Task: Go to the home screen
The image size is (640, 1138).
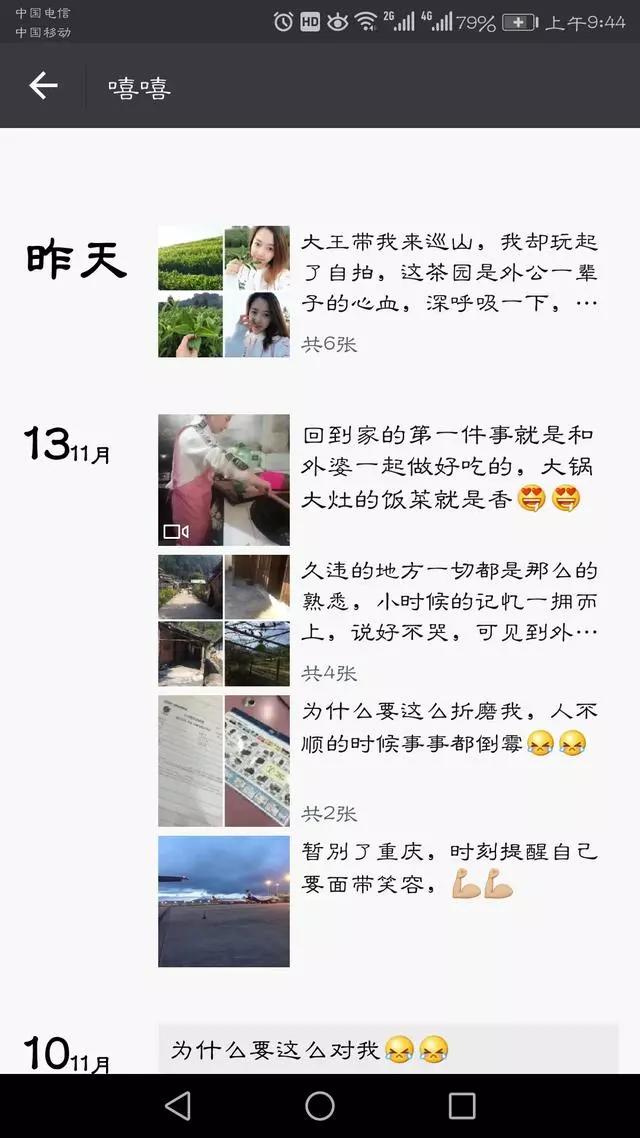Action: point(320,1106)
